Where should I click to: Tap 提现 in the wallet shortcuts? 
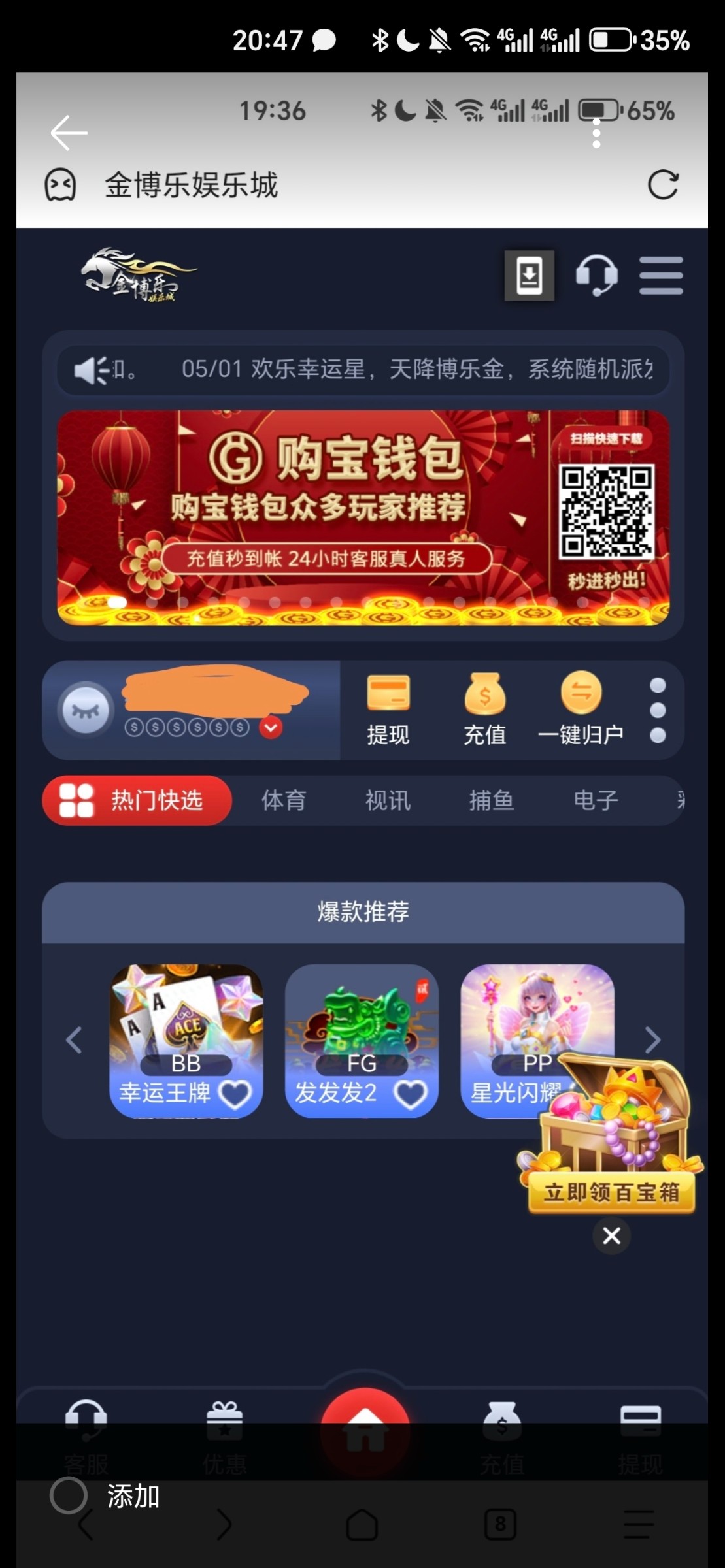388,710
